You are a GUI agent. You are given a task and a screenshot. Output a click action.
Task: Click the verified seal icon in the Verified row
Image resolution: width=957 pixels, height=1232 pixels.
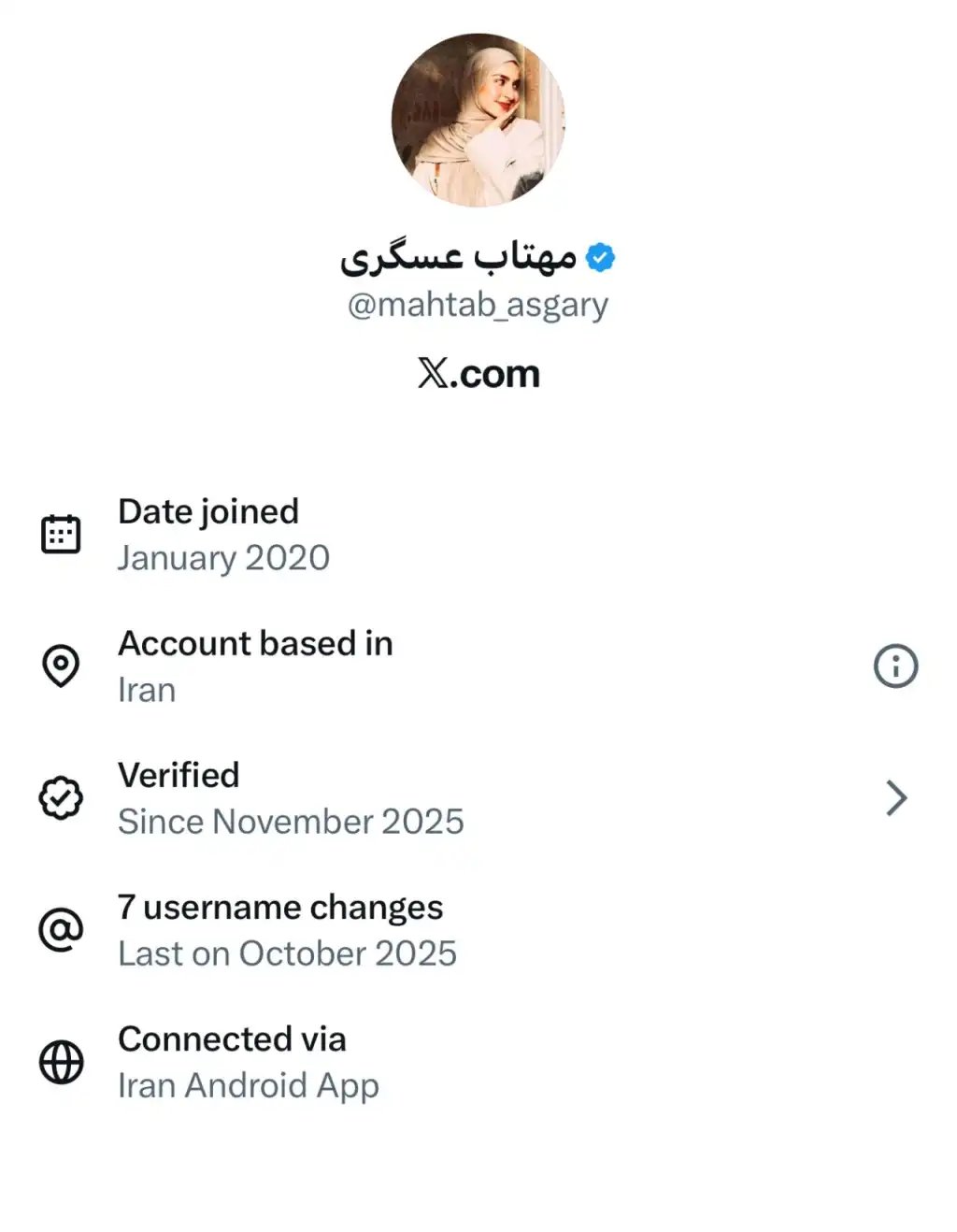pos(60,797)
